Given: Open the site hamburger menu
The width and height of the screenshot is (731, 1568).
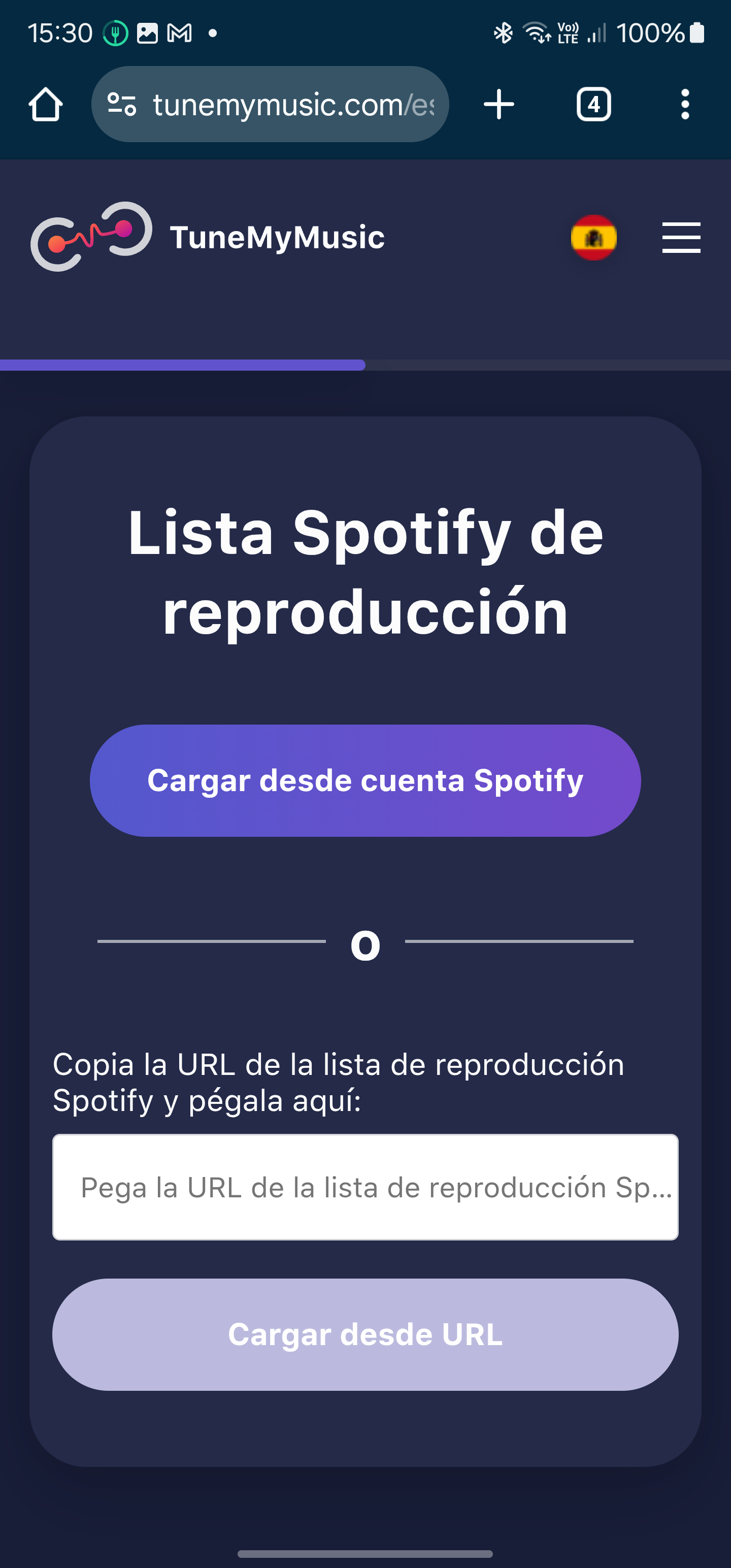Looking at the screenshot, I should (681, 238).
